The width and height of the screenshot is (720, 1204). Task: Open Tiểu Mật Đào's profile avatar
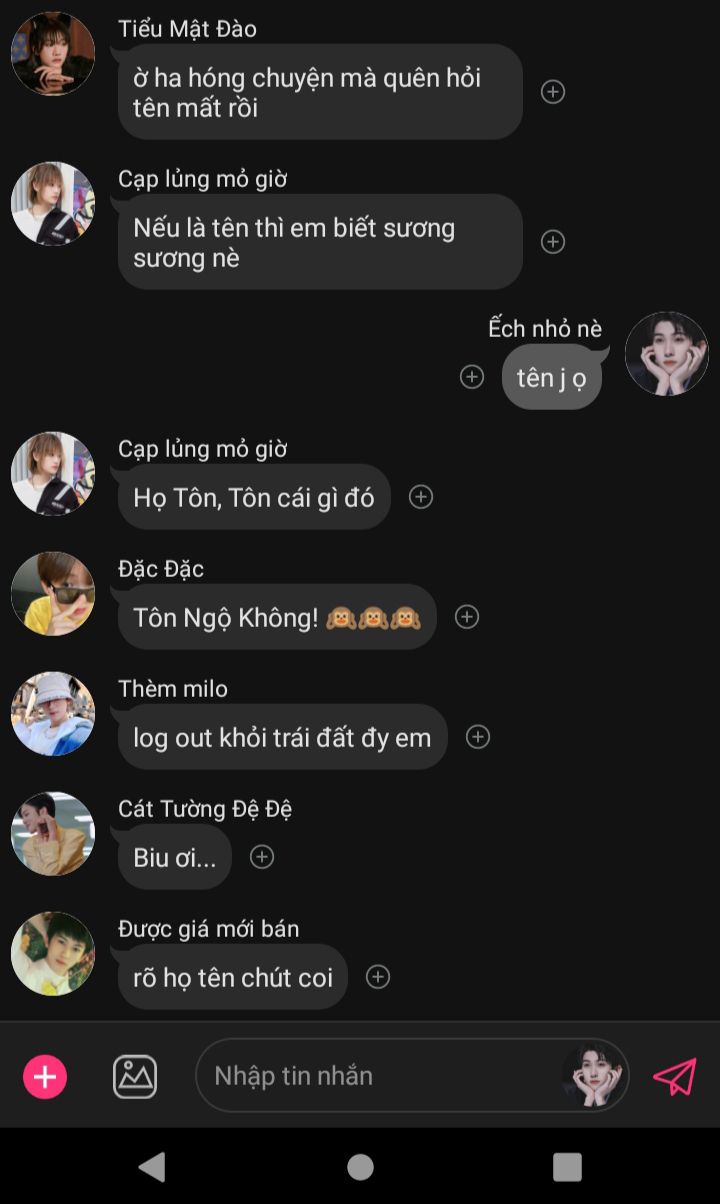click(53, 54)
